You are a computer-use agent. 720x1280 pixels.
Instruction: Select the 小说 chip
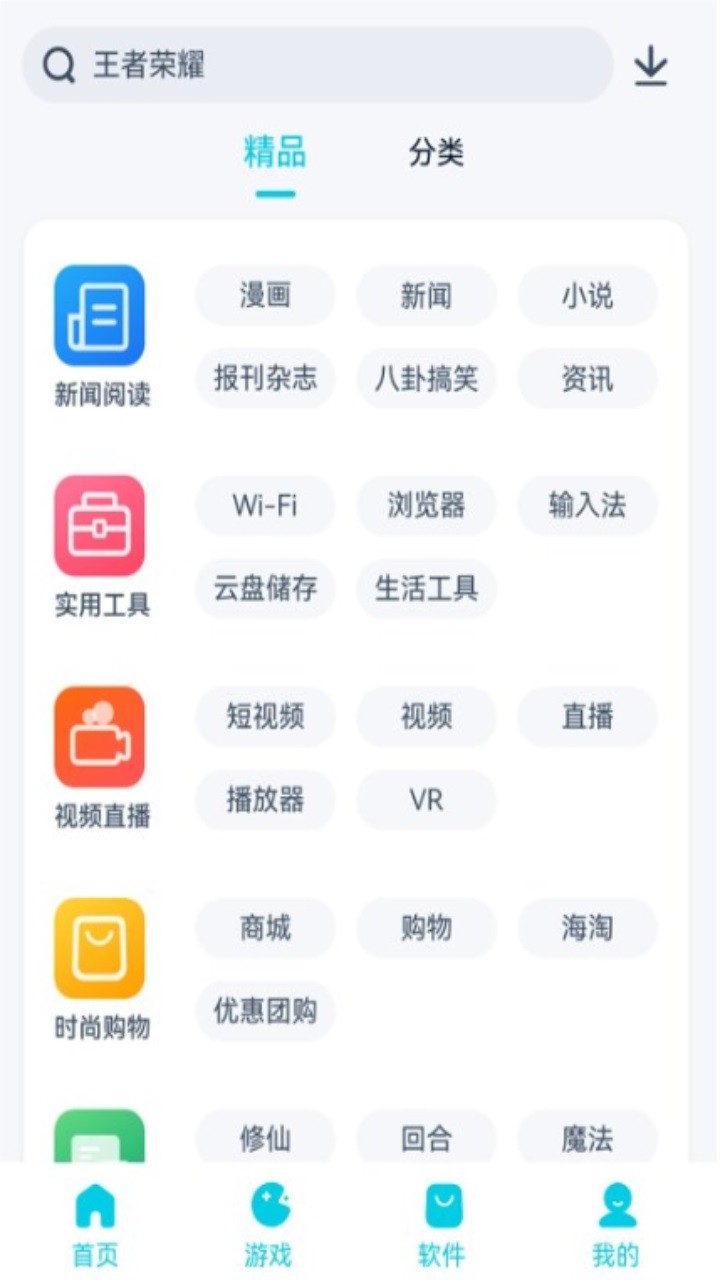(587, 296)
